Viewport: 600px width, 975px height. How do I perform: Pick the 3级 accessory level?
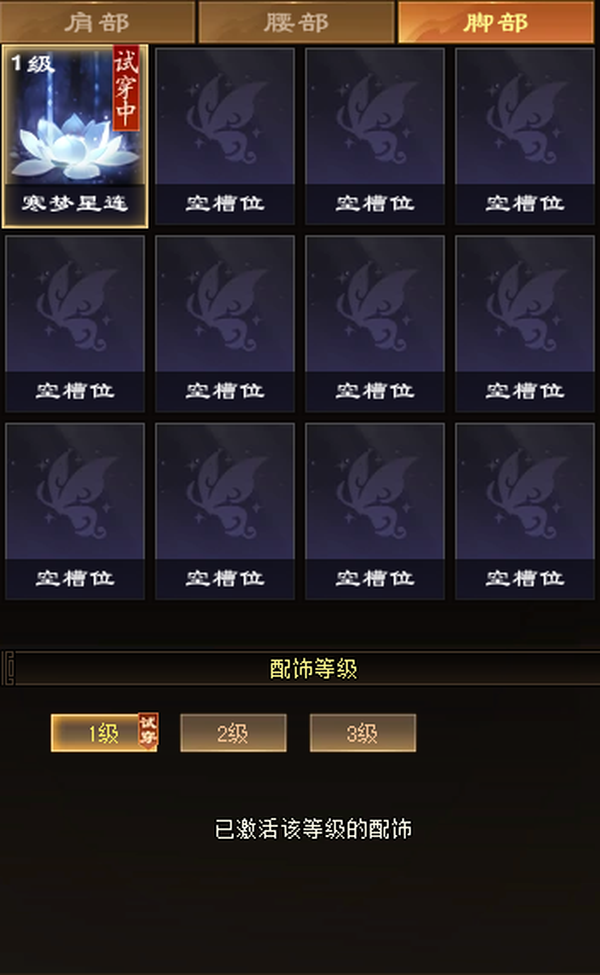tap(362, 733)
